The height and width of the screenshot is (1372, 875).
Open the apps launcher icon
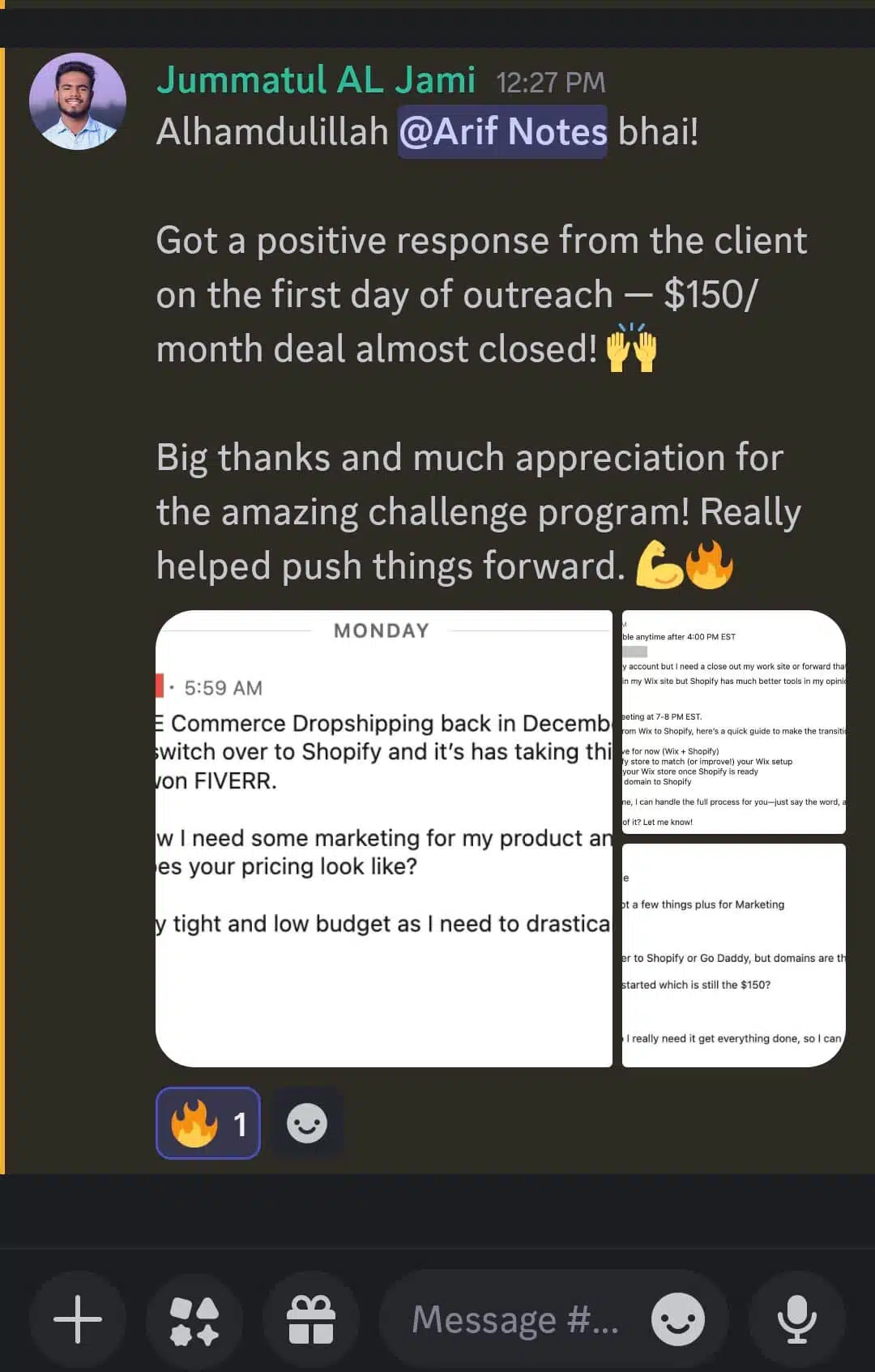tap(194, 1319)
